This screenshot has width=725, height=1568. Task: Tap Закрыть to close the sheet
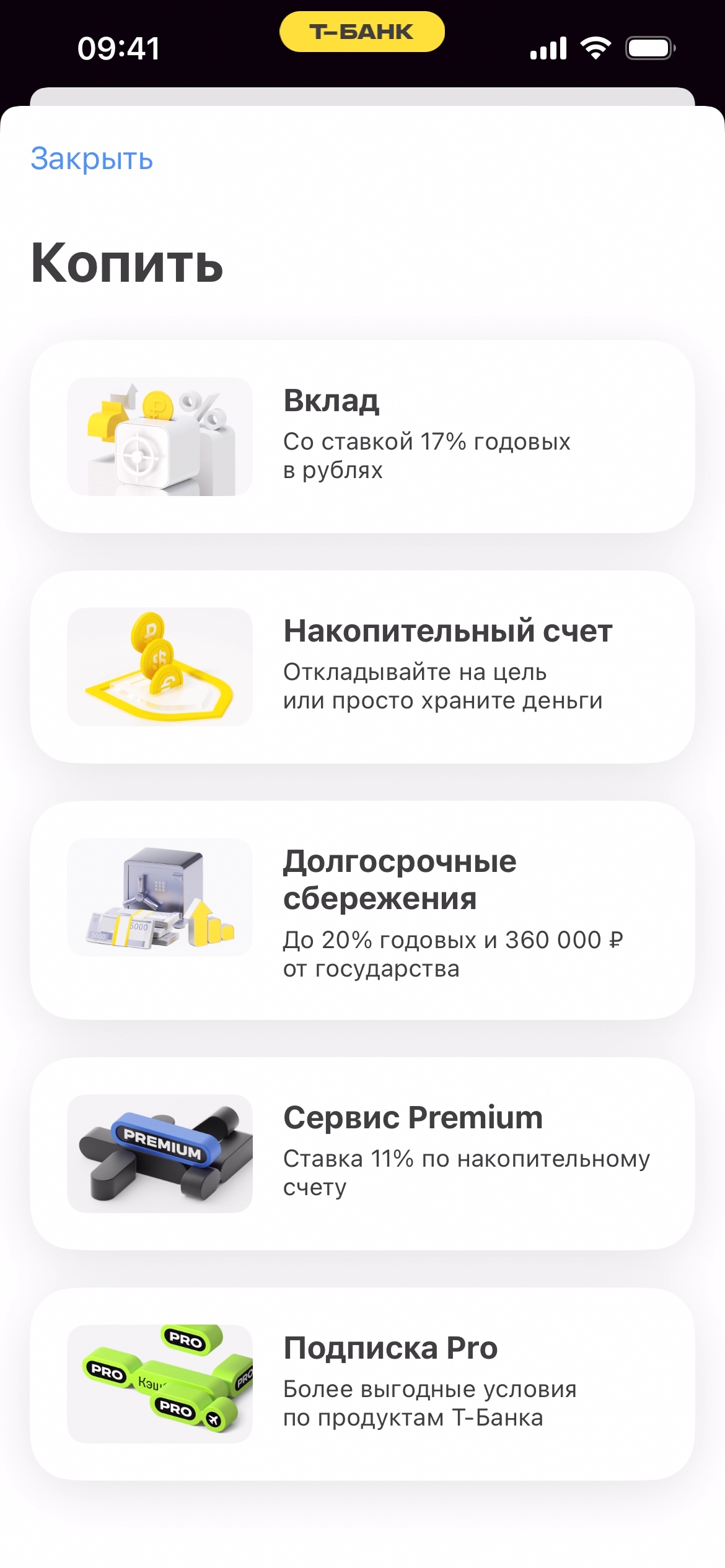click(x=92, y=159)
